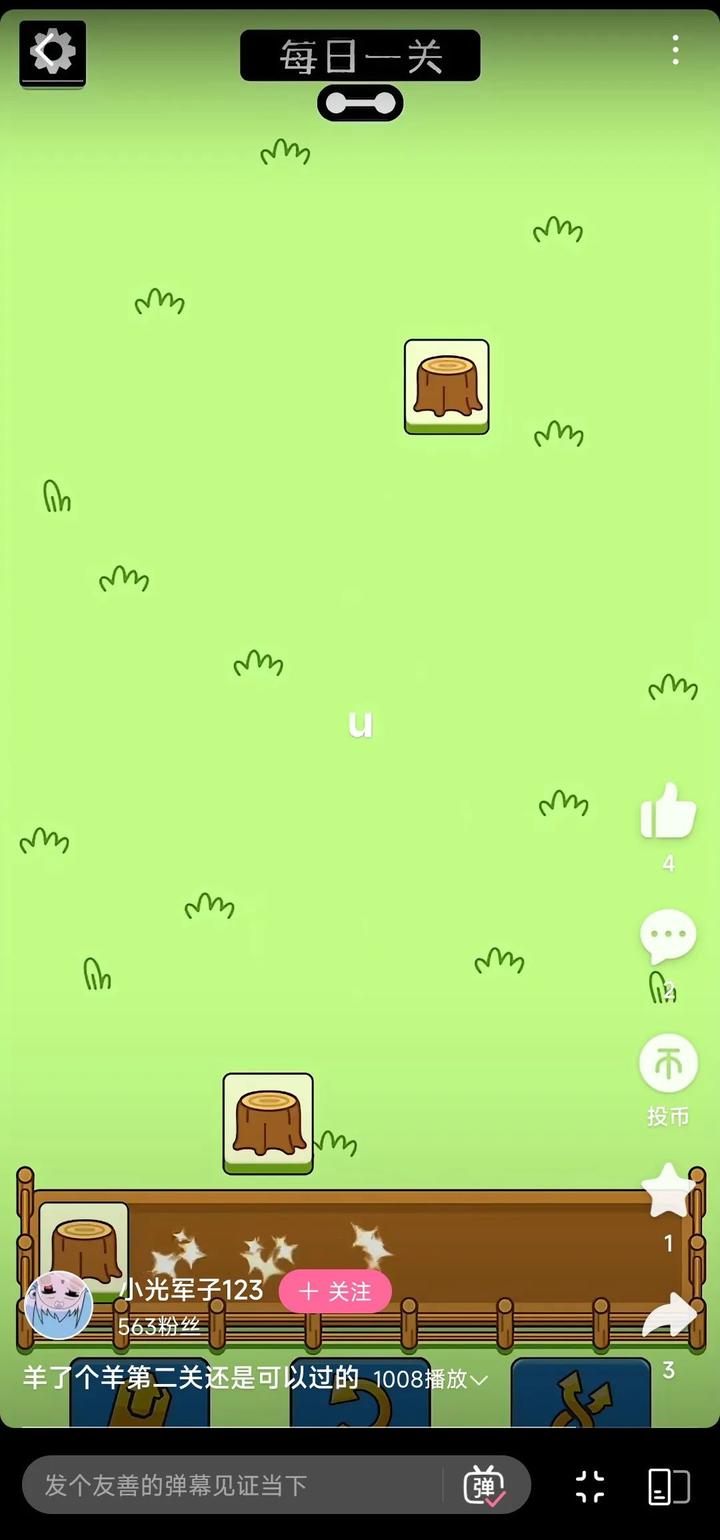Screen dimensions: 720x1540
Task: Switch the screen orientation icon
Action: coord(669,1486)
